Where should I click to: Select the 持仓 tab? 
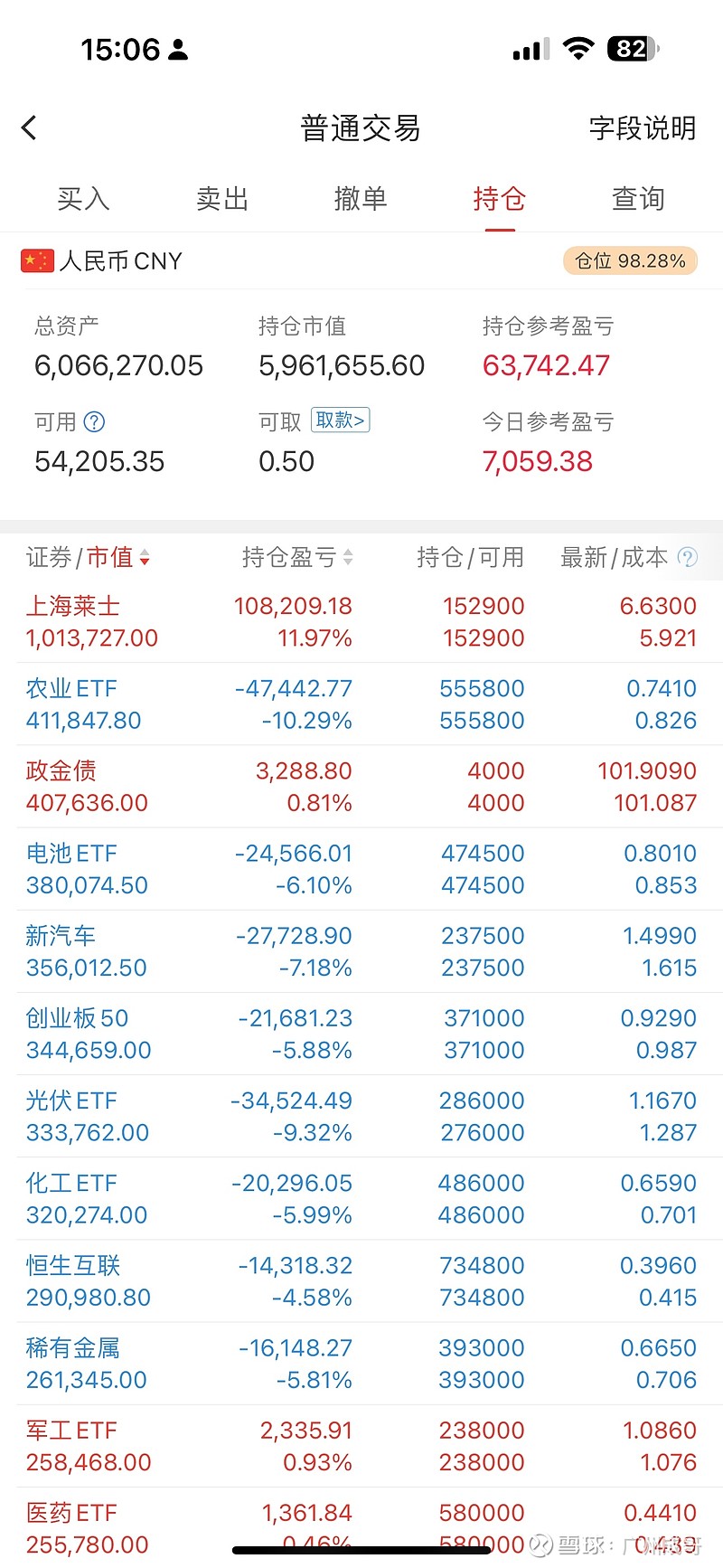[500, 198]
